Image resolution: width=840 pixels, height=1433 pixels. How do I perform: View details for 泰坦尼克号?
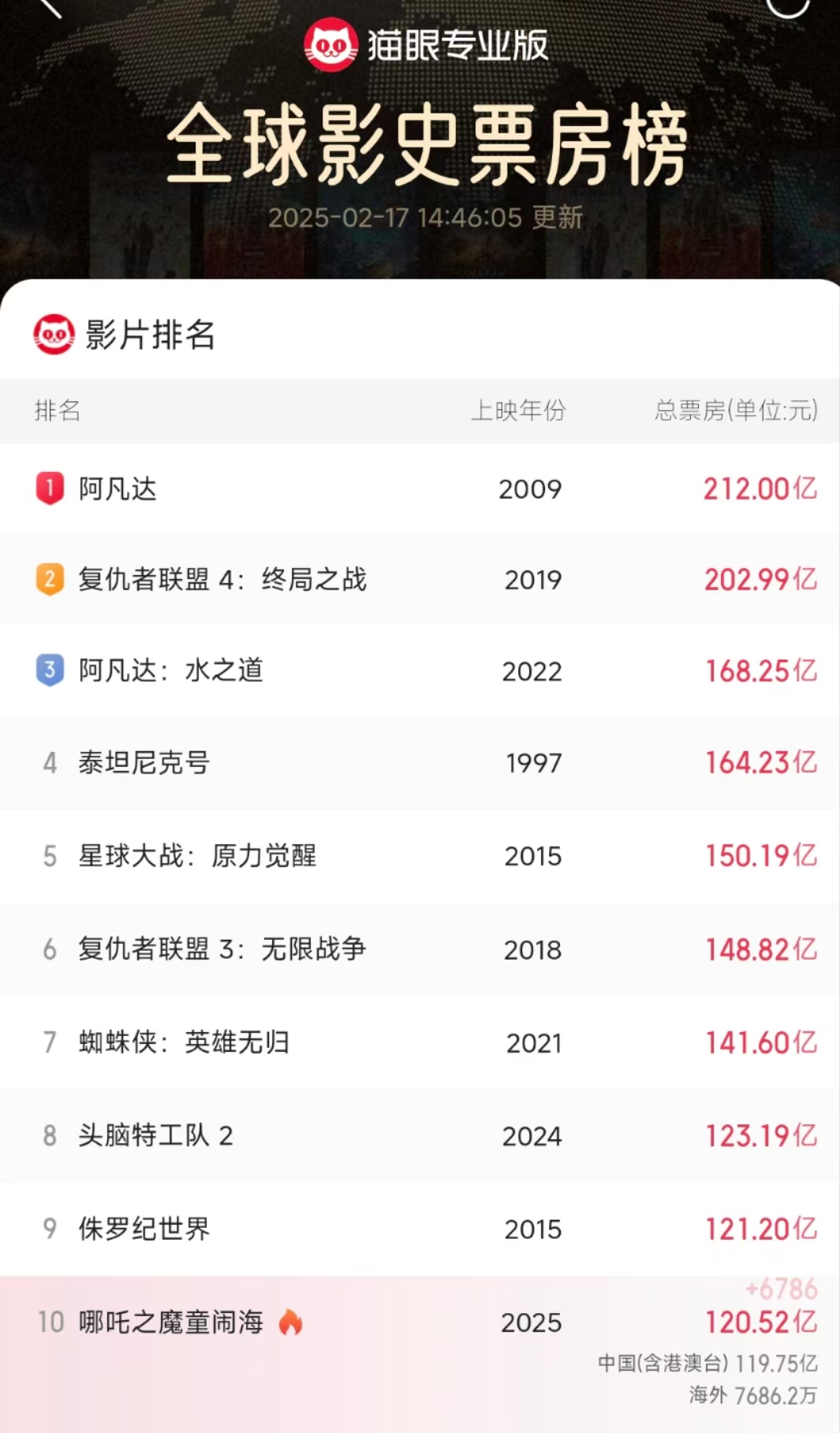pos(144,763)
